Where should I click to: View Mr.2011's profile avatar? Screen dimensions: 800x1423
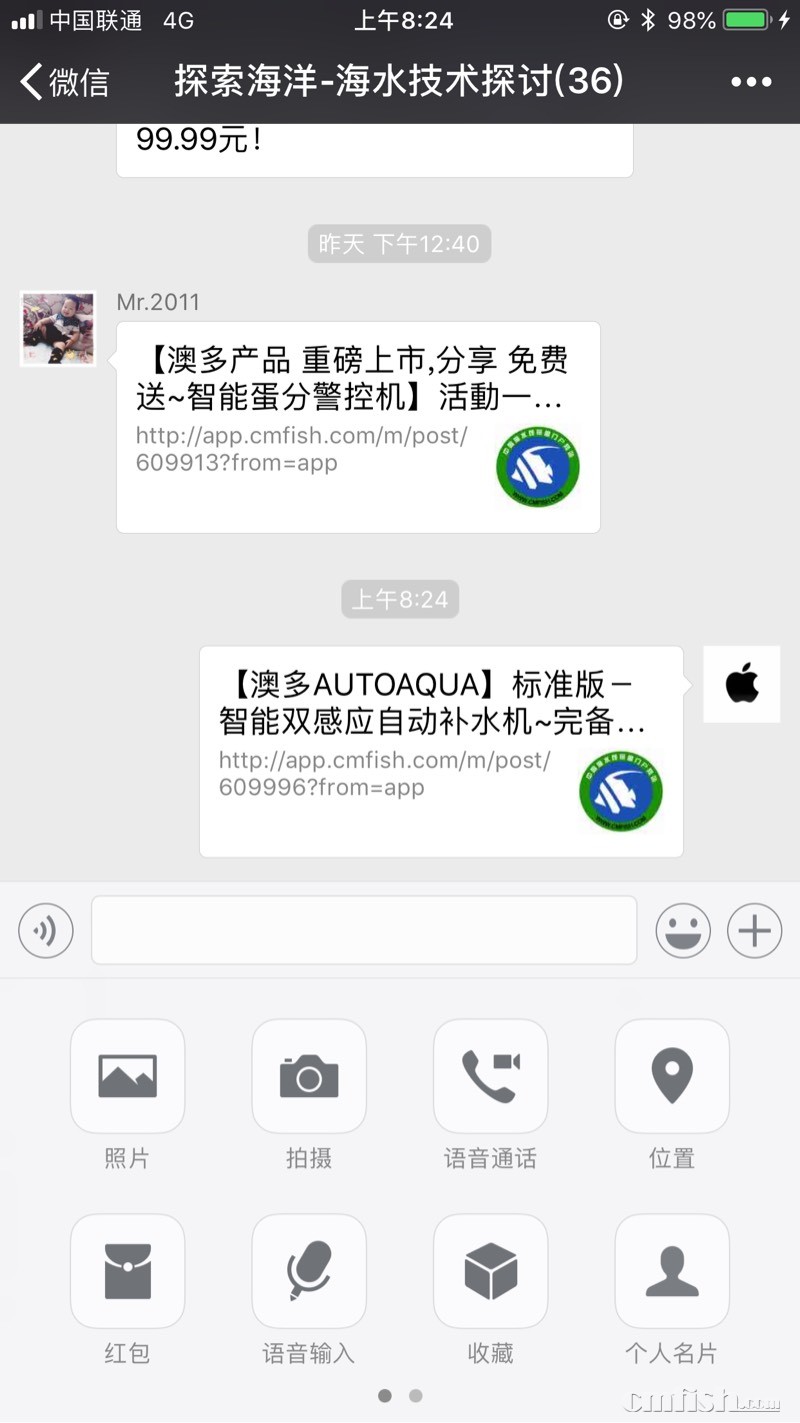pos(57,328)
